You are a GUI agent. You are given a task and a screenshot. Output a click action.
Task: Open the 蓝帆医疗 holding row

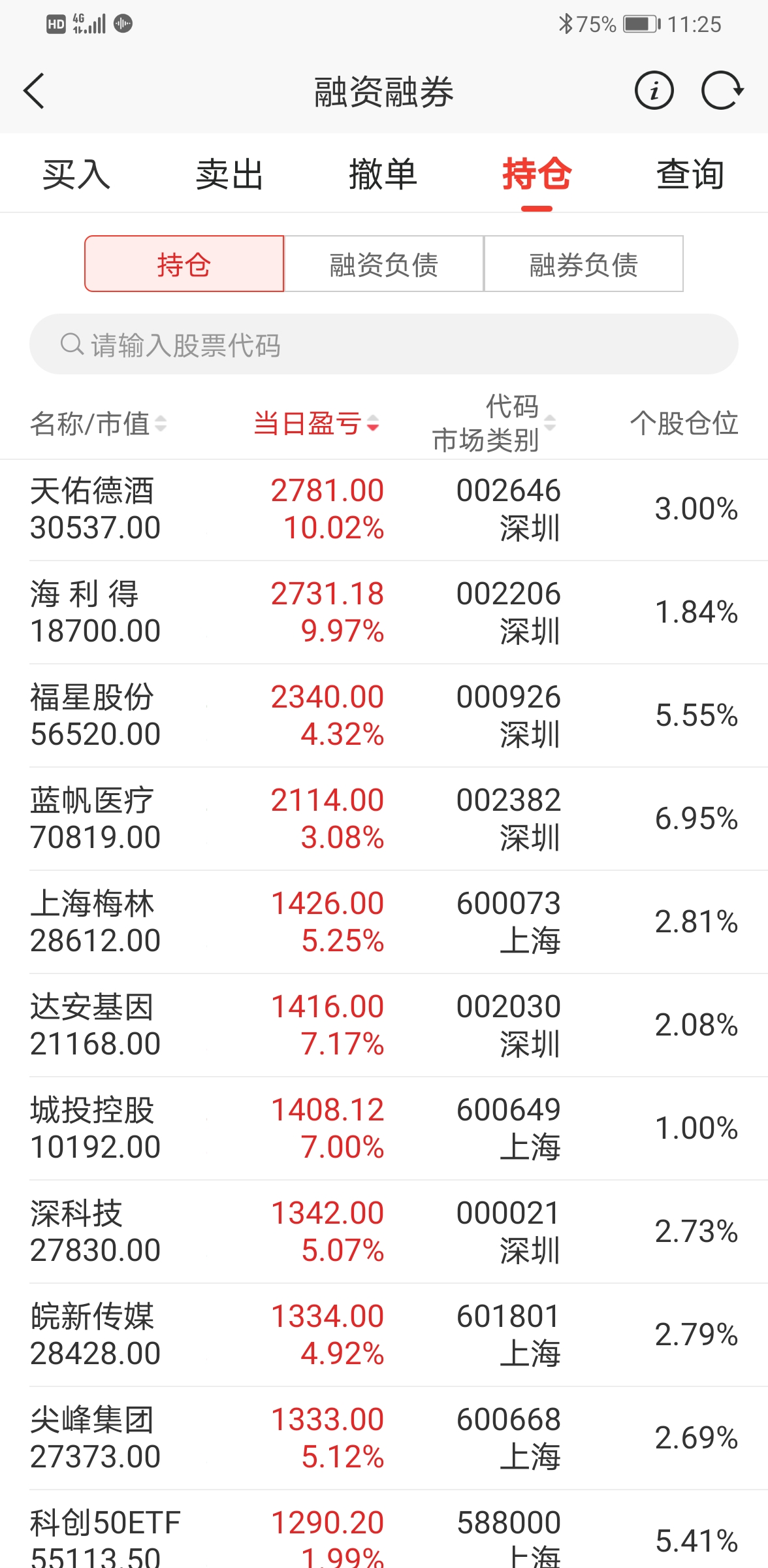tap(384, 819)
